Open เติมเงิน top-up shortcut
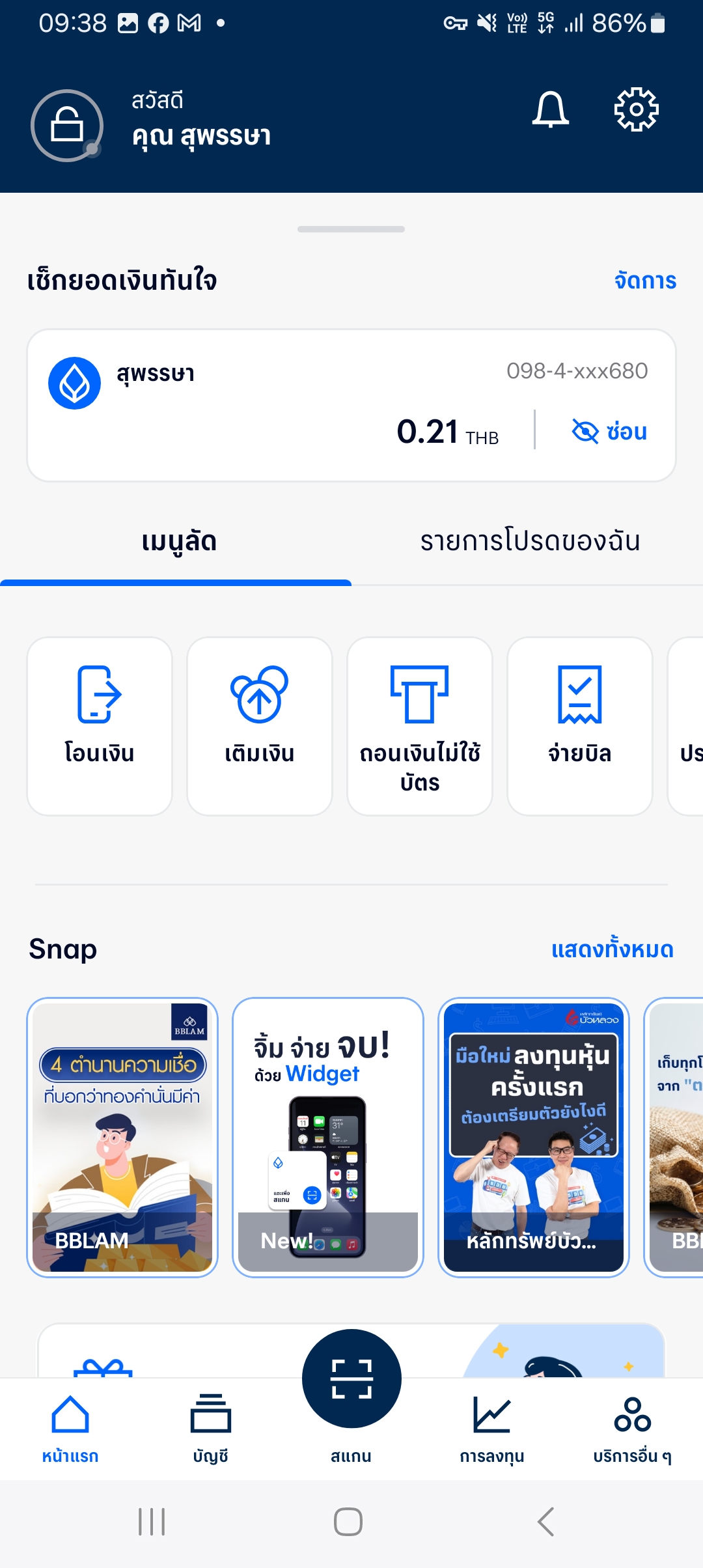703x1568 pixels. (260, 725)
